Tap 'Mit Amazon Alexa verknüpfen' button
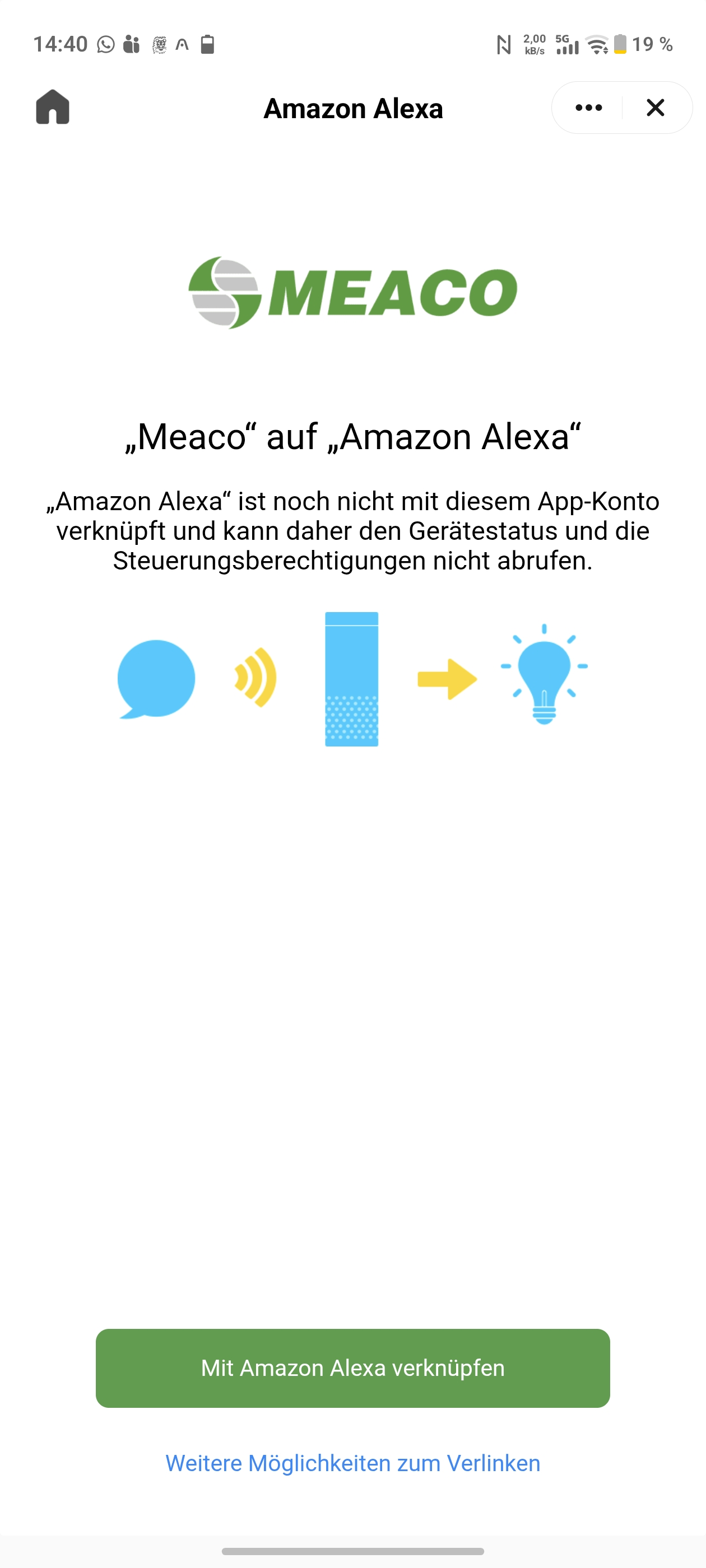 (352, 1368)
